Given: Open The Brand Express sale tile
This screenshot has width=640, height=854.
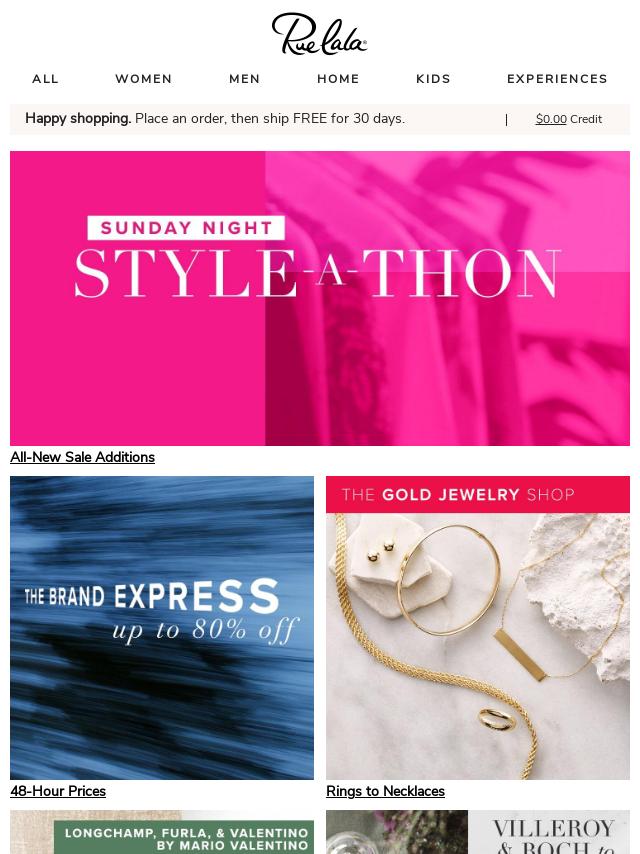Looking at the screenshot, I should tap(162, 627).
